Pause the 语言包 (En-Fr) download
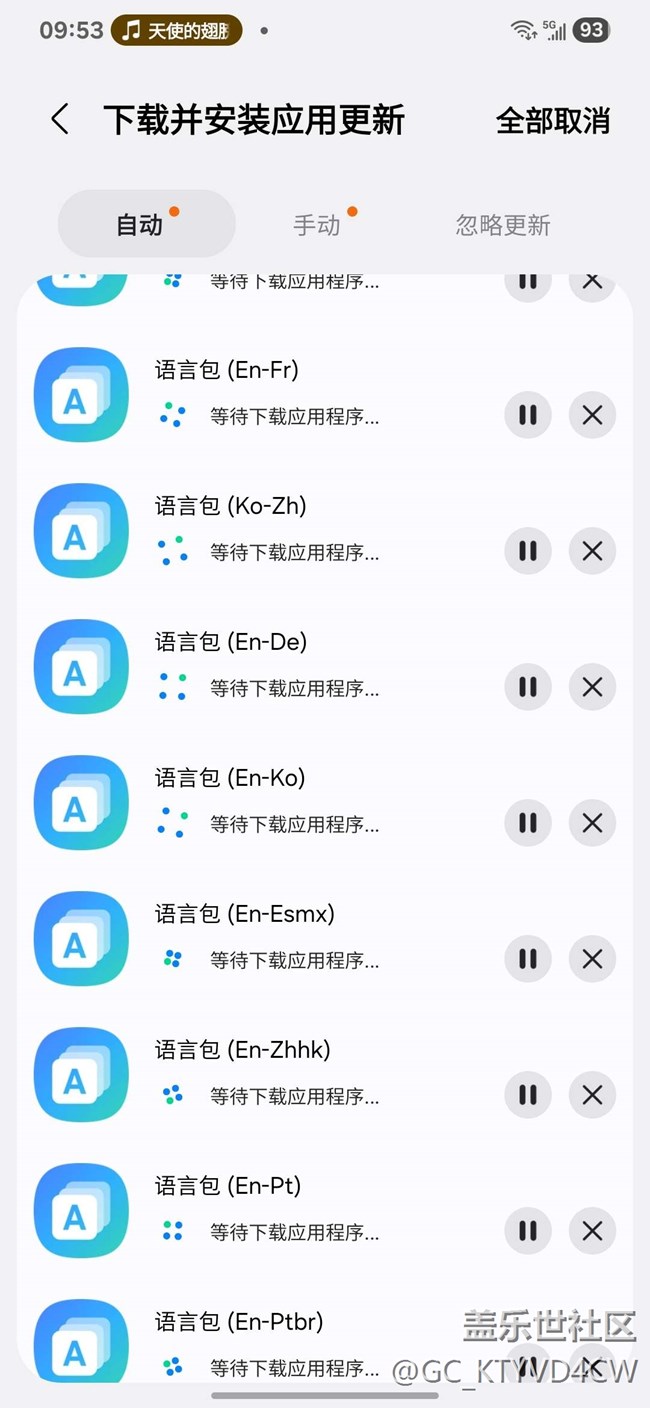The image size is (650, 1408). click(528, 414)
